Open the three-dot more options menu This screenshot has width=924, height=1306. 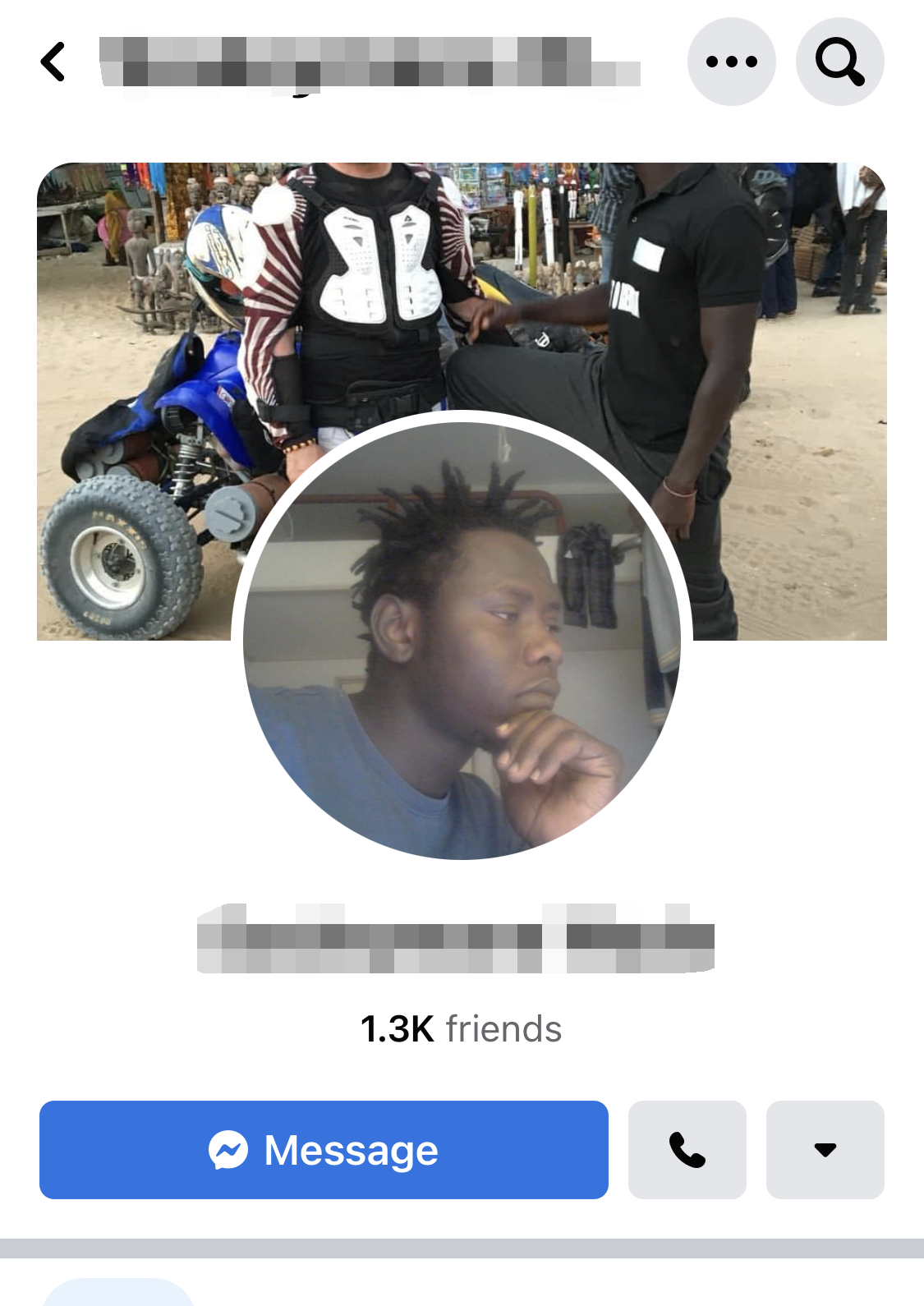(x=731, y=62)
